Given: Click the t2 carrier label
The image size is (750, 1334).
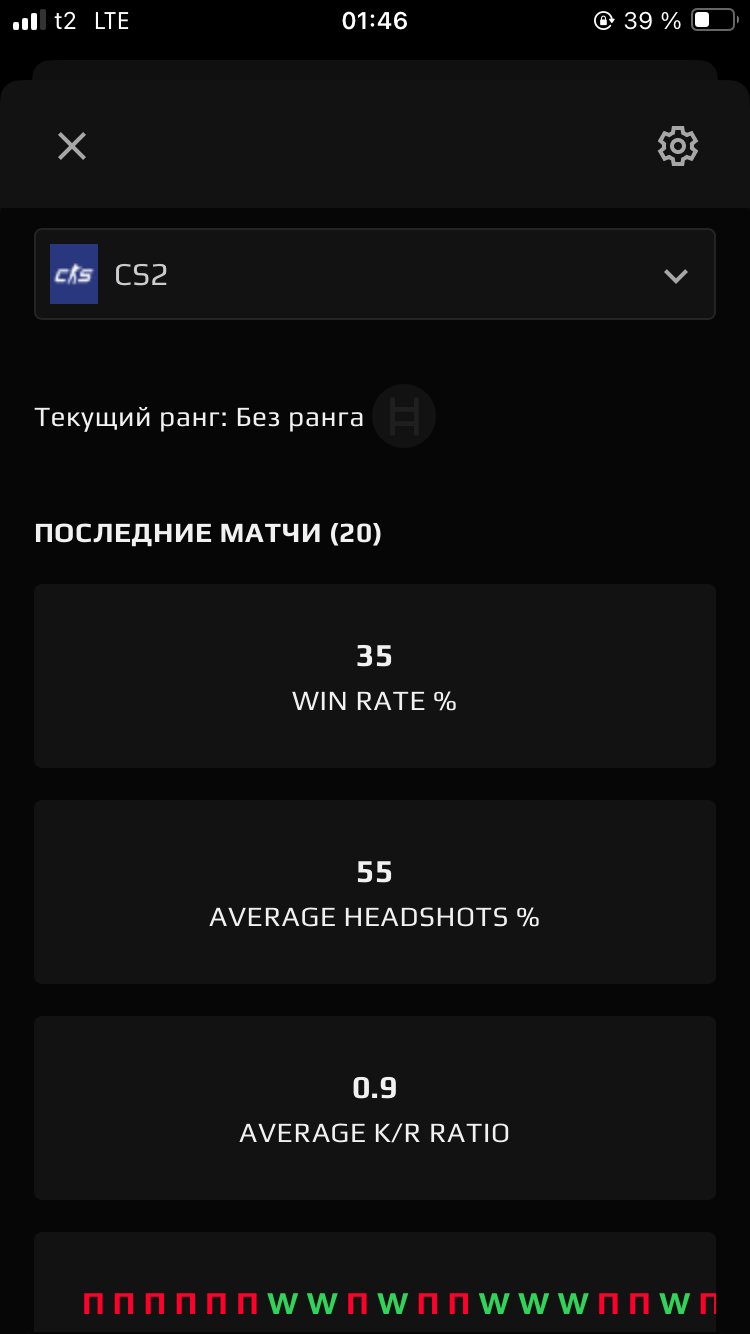Looking at the screenshot, I should tap(63, 21).
